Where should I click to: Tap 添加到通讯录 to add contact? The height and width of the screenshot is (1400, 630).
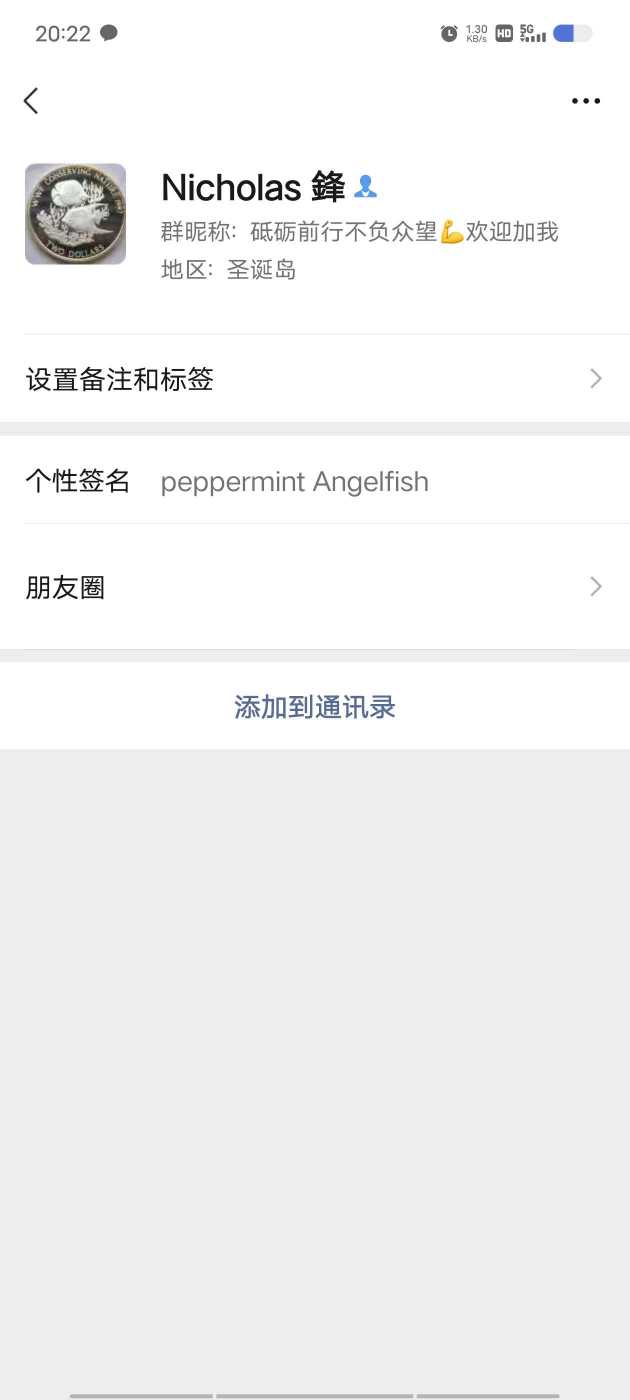pos(315,707)
